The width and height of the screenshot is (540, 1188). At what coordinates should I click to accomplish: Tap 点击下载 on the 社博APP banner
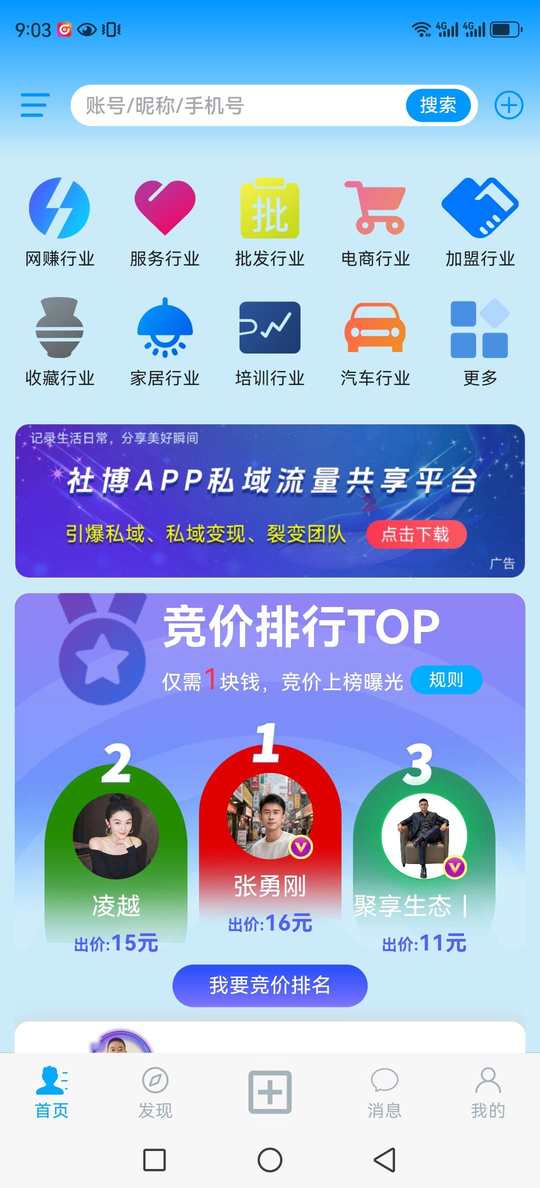pos(416,534)
